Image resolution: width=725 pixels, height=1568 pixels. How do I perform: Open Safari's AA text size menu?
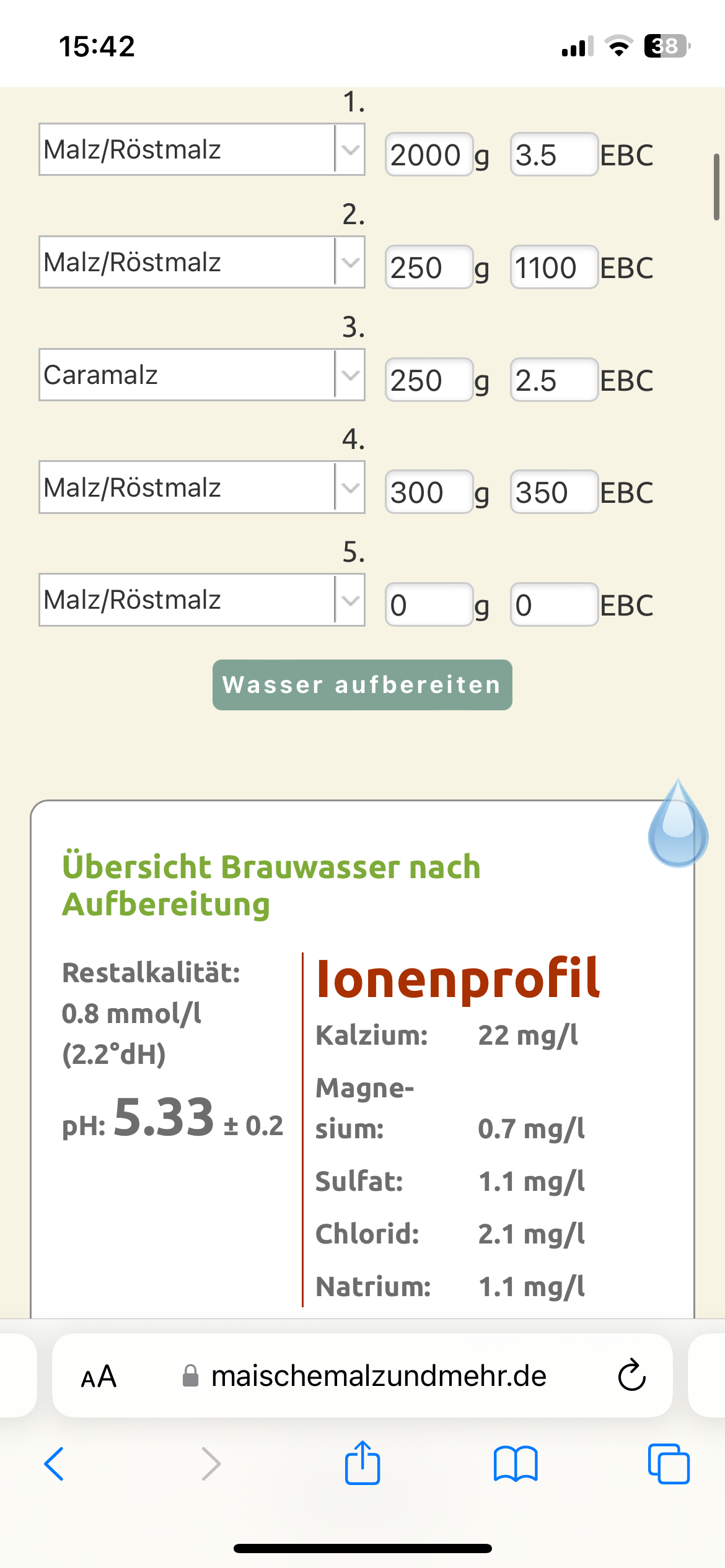pos(99,1377)
